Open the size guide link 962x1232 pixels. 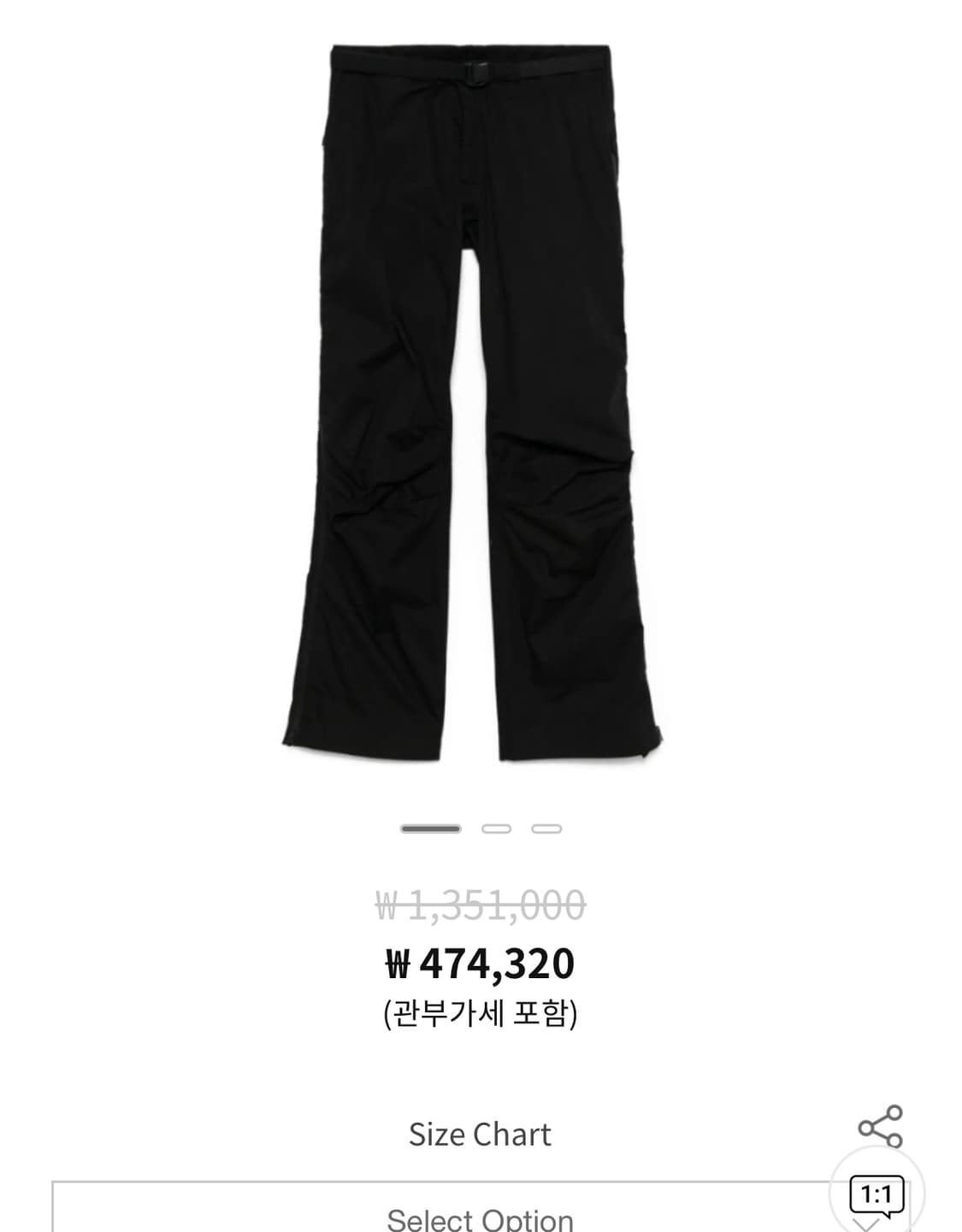point(481,1134)
